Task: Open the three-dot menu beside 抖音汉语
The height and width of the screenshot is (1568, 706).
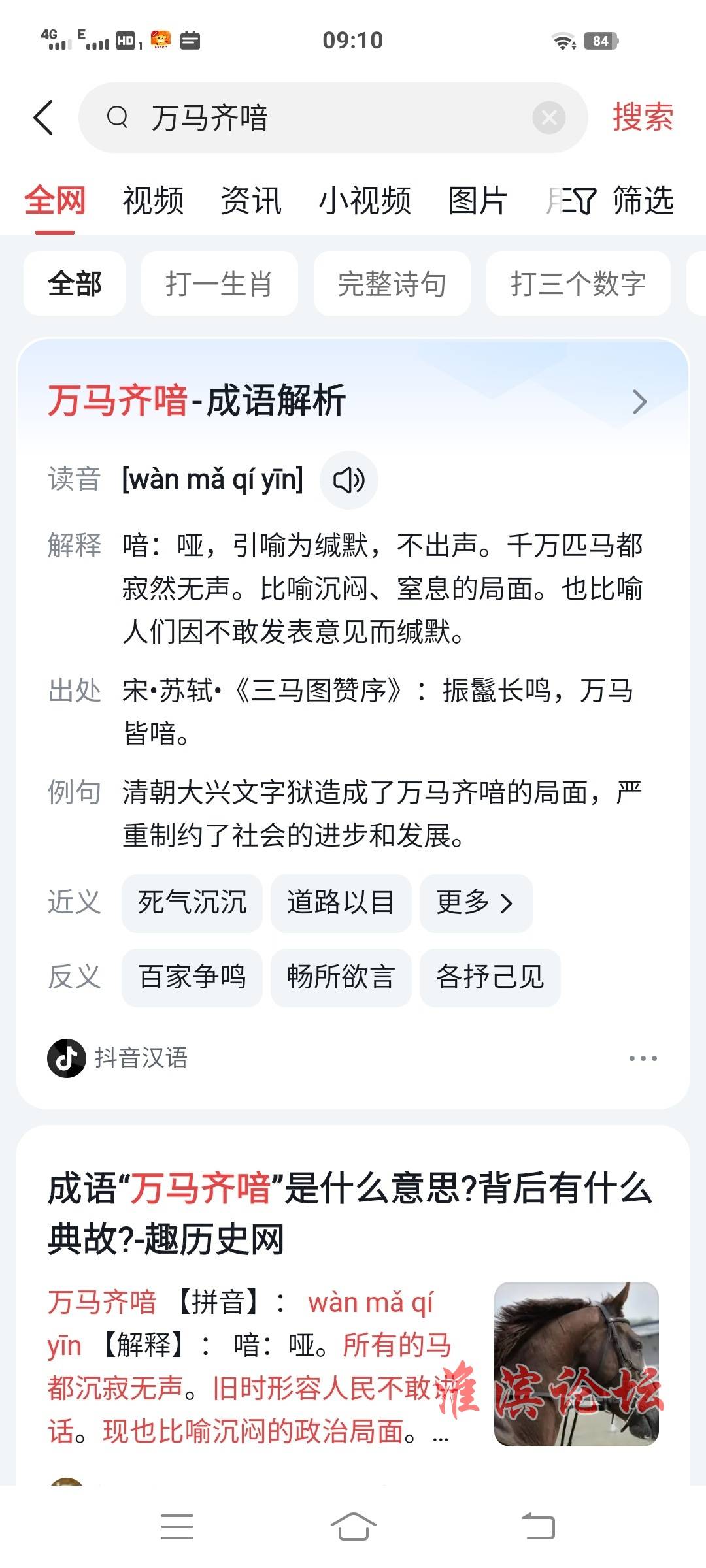Action: pyautogui.click(x=643, y=1058)
